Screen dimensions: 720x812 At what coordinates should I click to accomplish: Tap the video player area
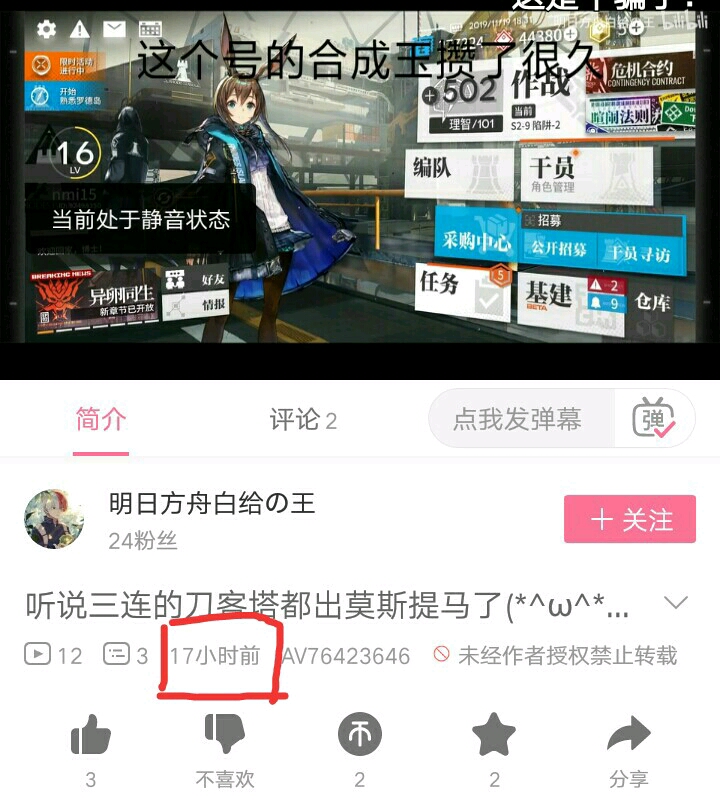360,190
